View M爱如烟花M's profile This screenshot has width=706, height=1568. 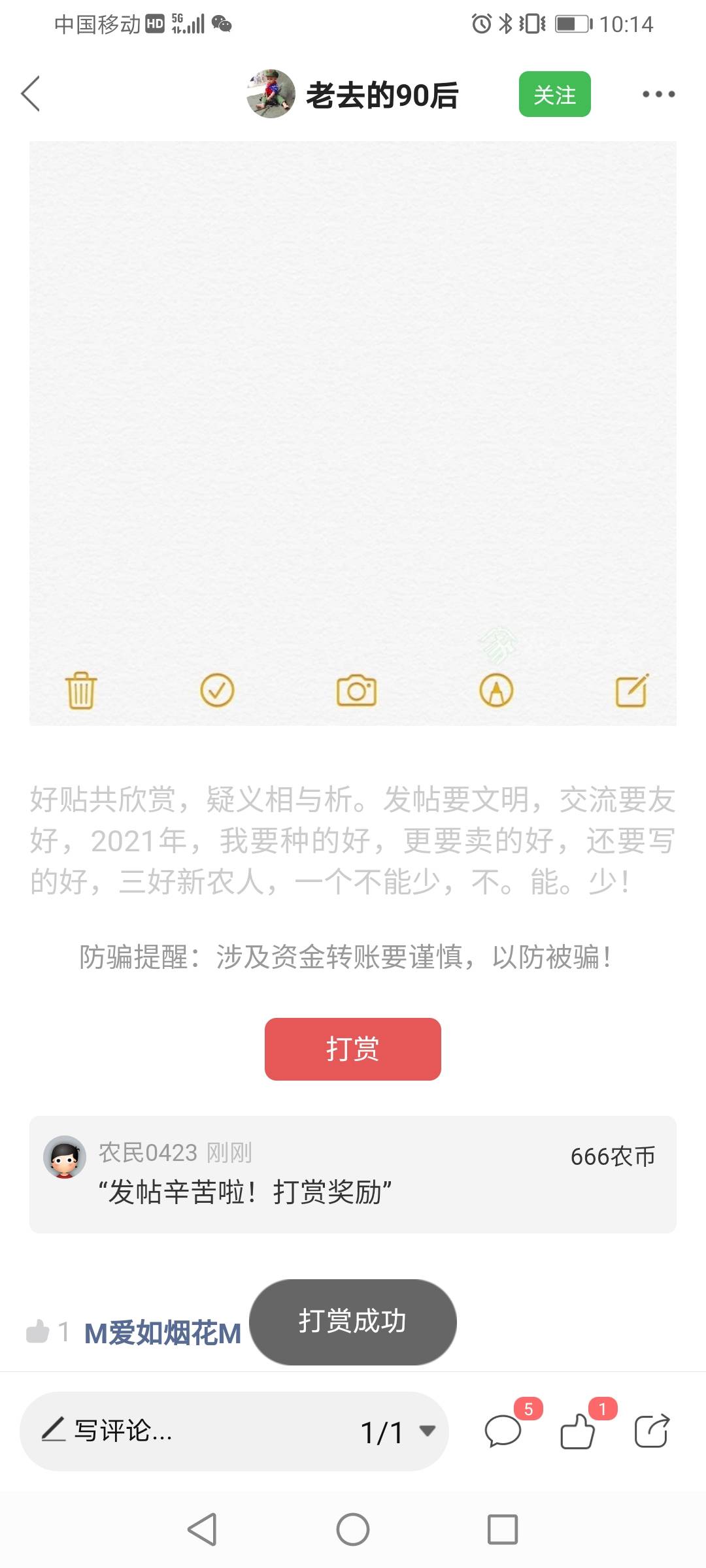163,1333
